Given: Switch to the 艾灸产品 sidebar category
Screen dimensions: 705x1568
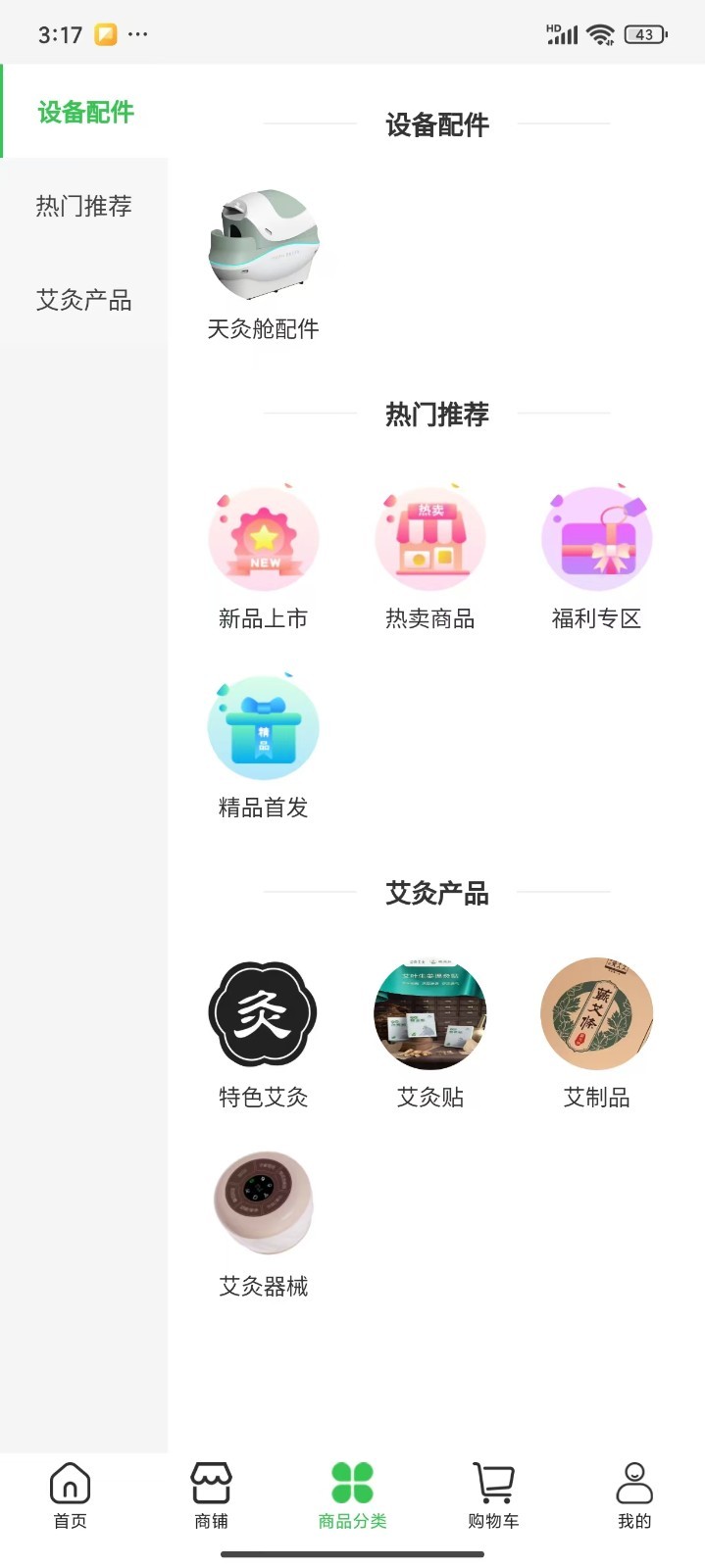Looking at the screenshot, I should (84, 300).
